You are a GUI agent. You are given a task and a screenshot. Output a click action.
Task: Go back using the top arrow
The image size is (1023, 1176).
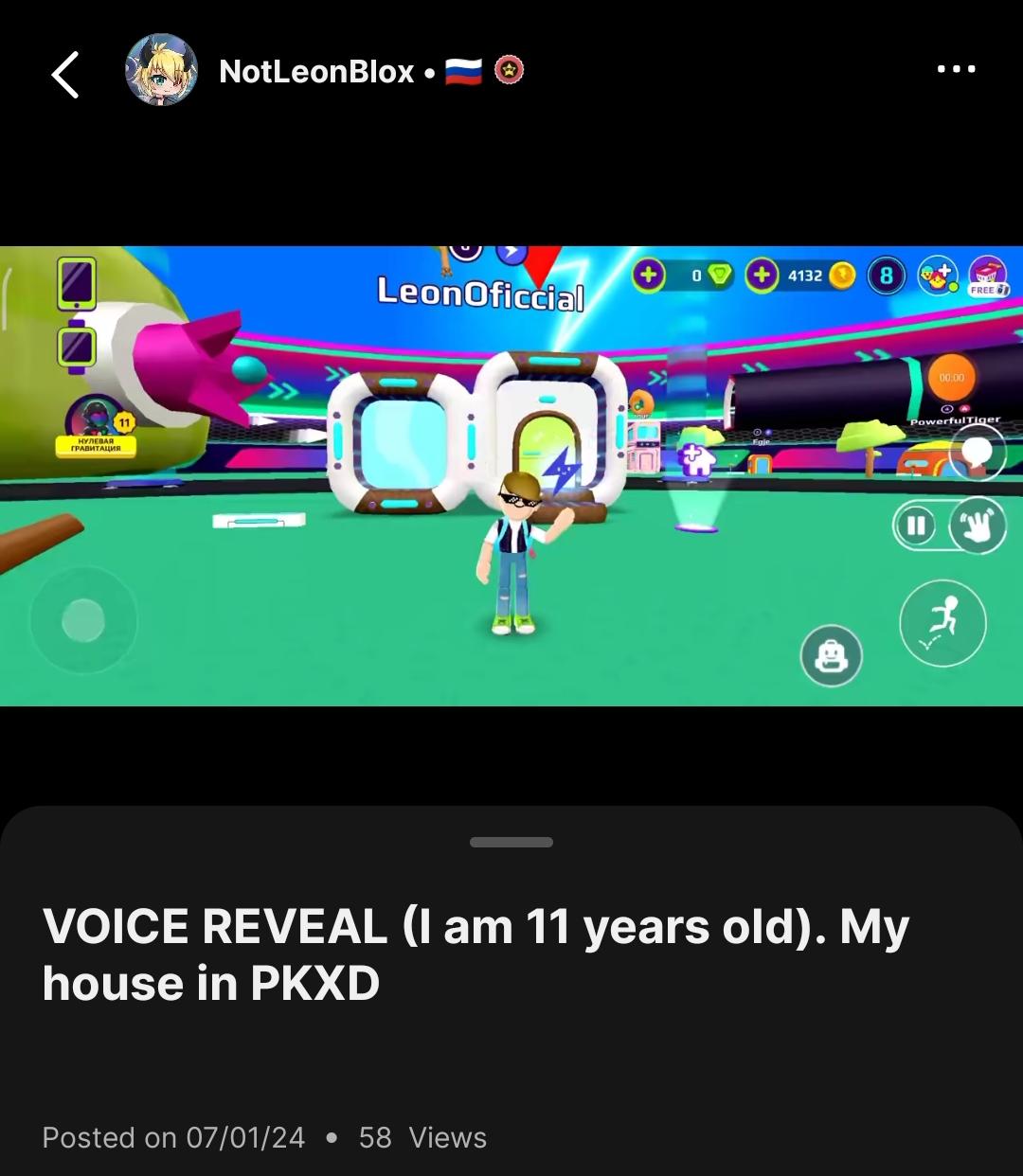tap(64, 75)
